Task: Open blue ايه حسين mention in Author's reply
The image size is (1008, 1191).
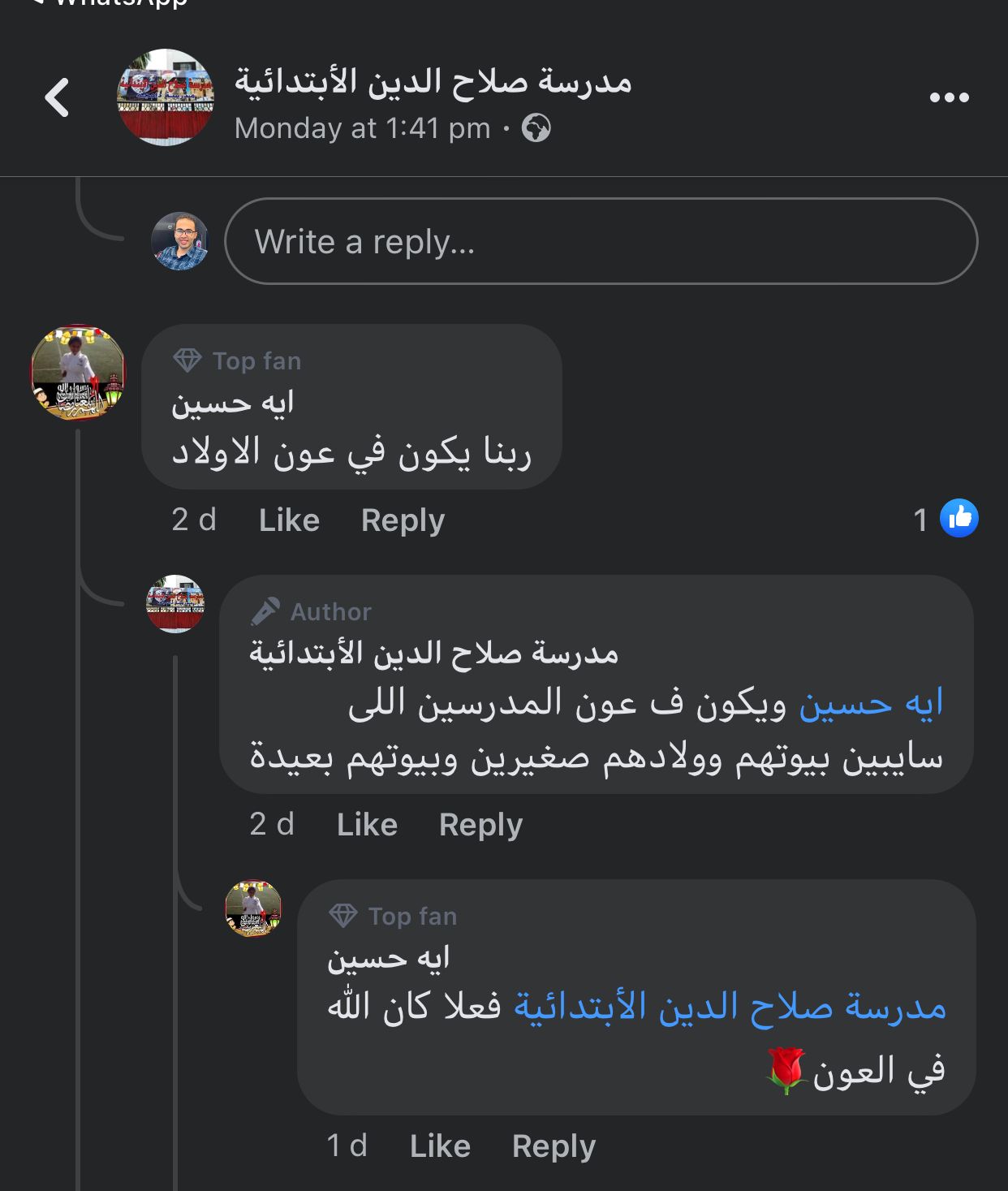Action: click(871, 704)
